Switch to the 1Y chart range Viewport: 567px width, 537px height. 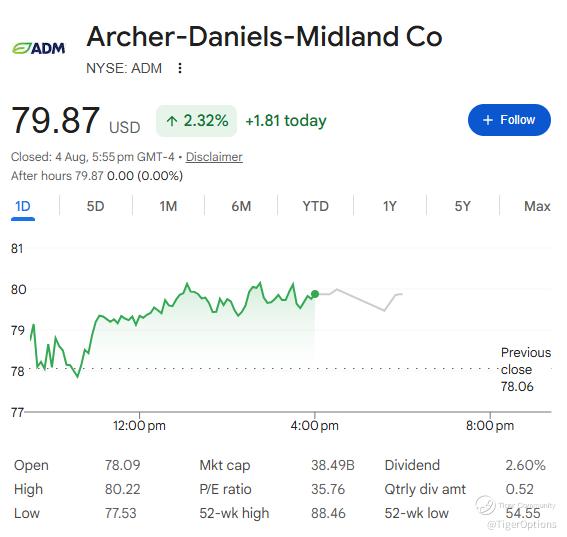390,206
